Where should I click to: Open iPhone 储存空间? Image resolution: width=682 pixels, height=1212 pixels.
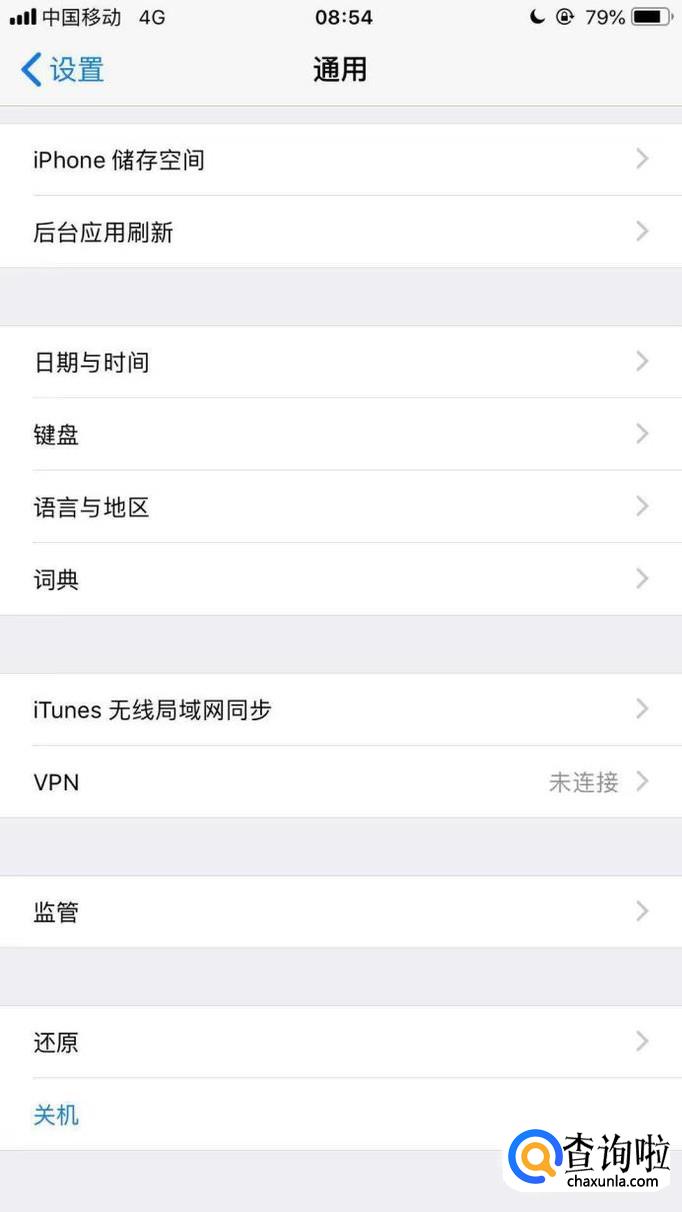pyautogui.click(x=340, y=160)
